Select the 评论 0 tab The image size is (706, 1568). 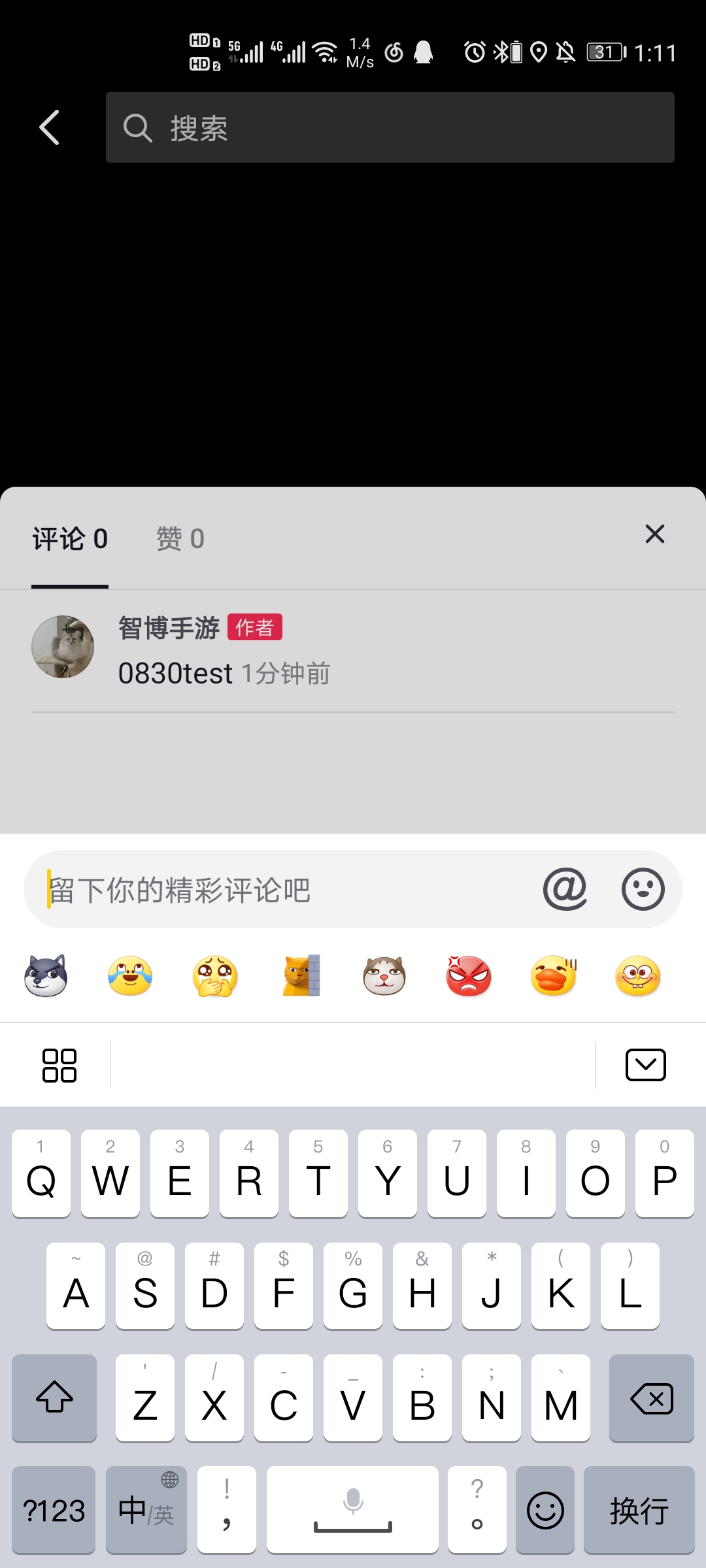[x=70, y=540]
